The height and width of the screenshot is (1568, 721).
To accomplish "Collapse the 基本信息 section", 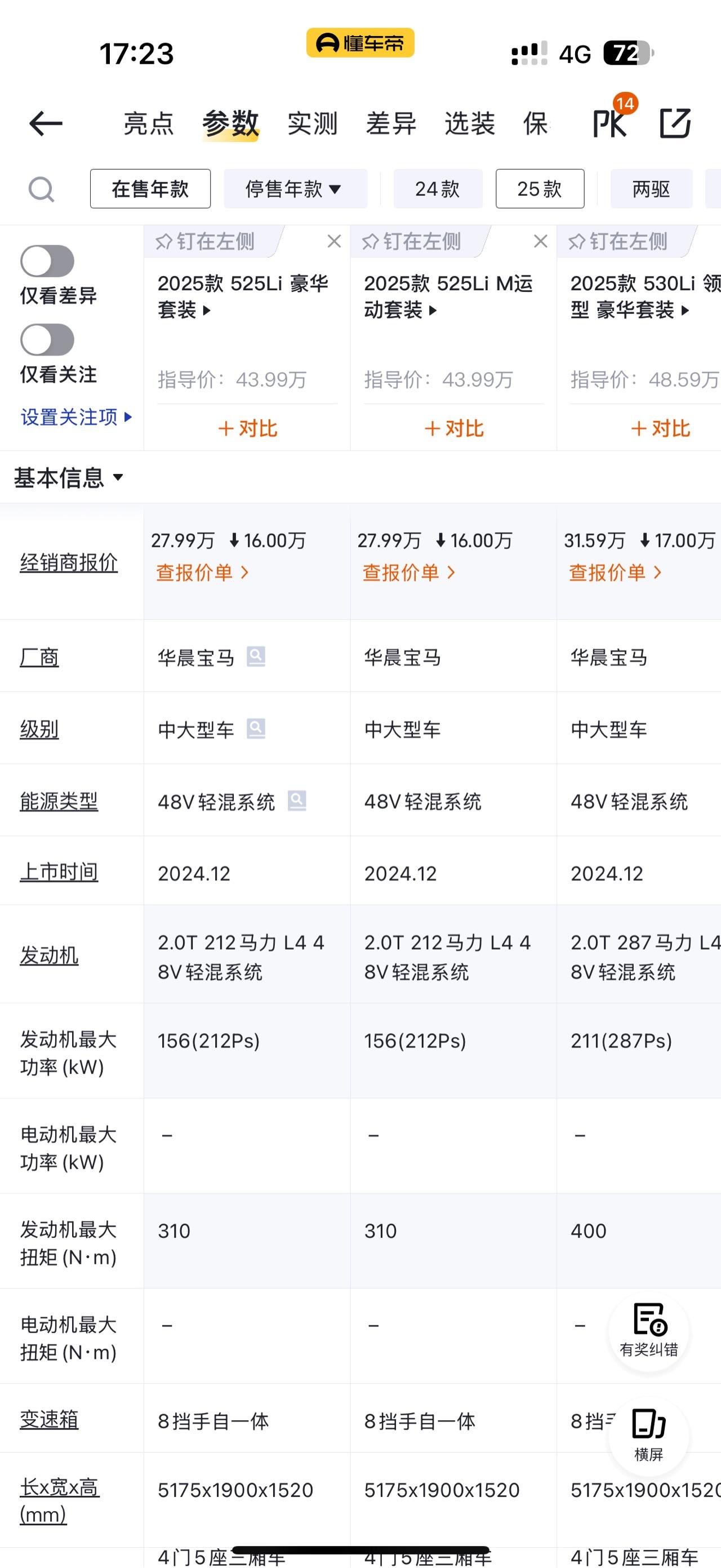I will point(68,478).
